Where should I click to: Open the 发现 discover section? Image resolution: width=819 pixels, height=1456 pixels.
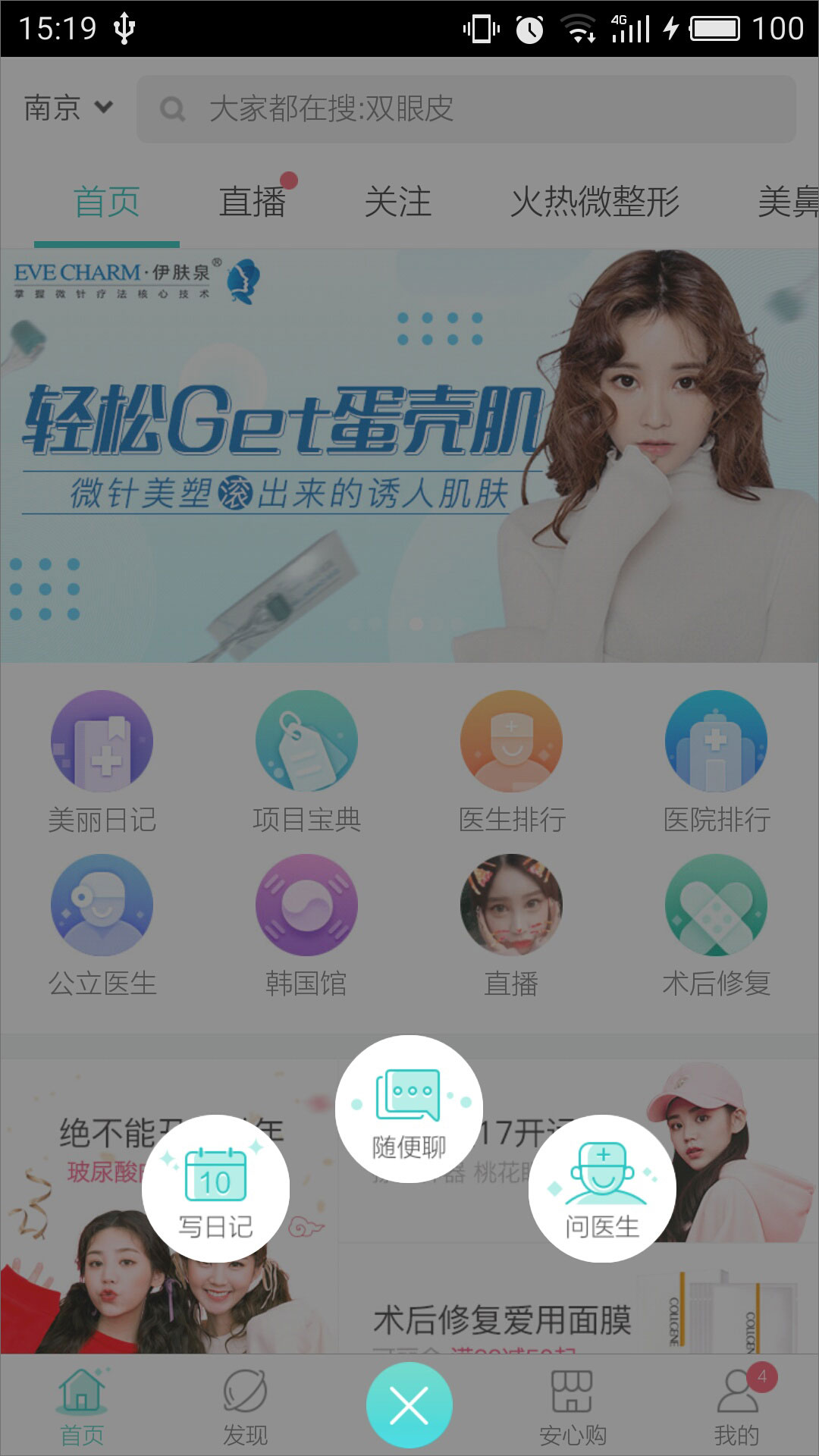pos(246,1407)
